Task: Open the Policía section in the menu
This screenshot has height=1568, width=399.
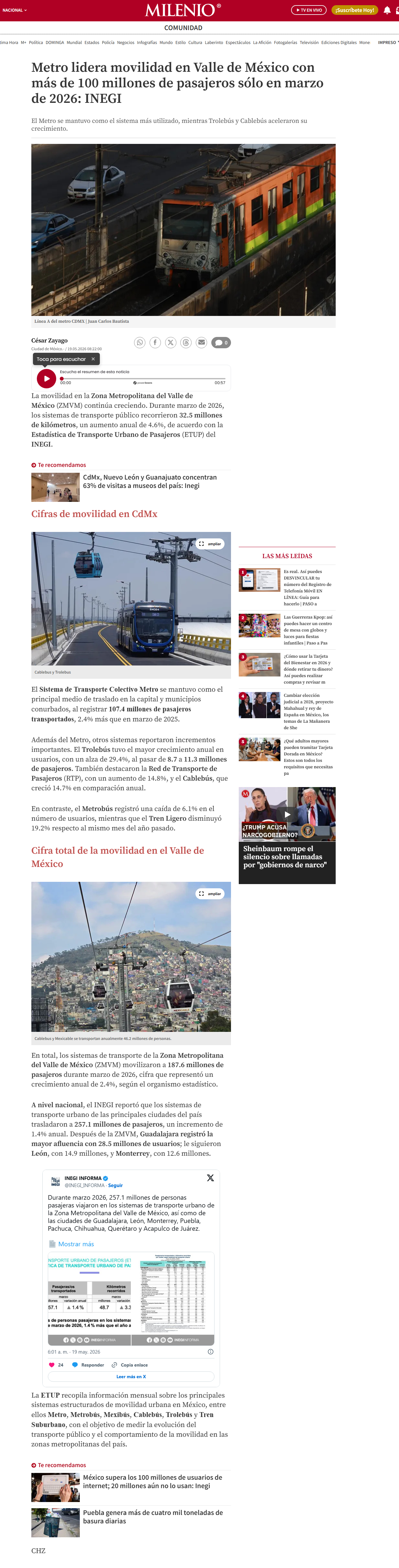Action: [x=108, y=43]
